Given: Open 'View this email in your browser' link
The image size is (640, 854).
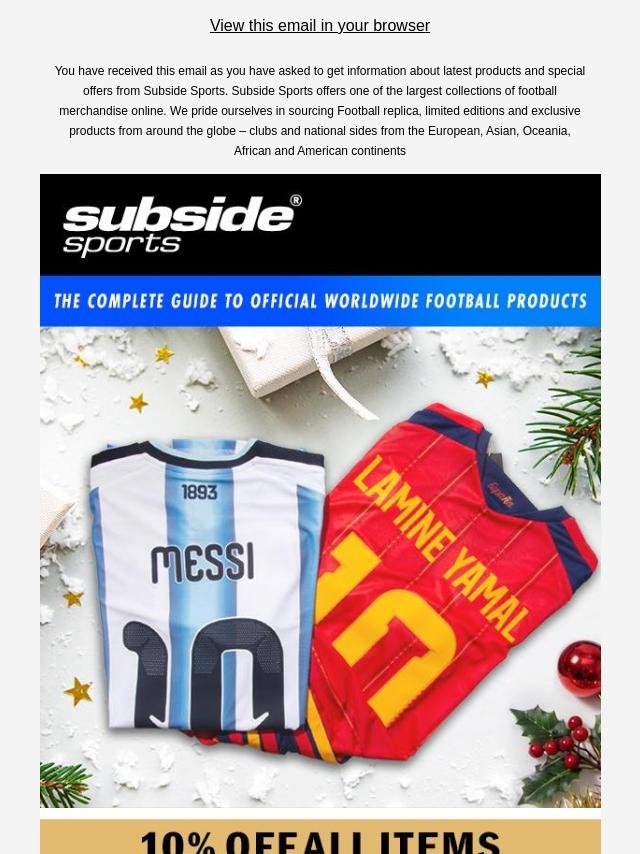Looking at the screenshot, I should click(x=319, y=26).
